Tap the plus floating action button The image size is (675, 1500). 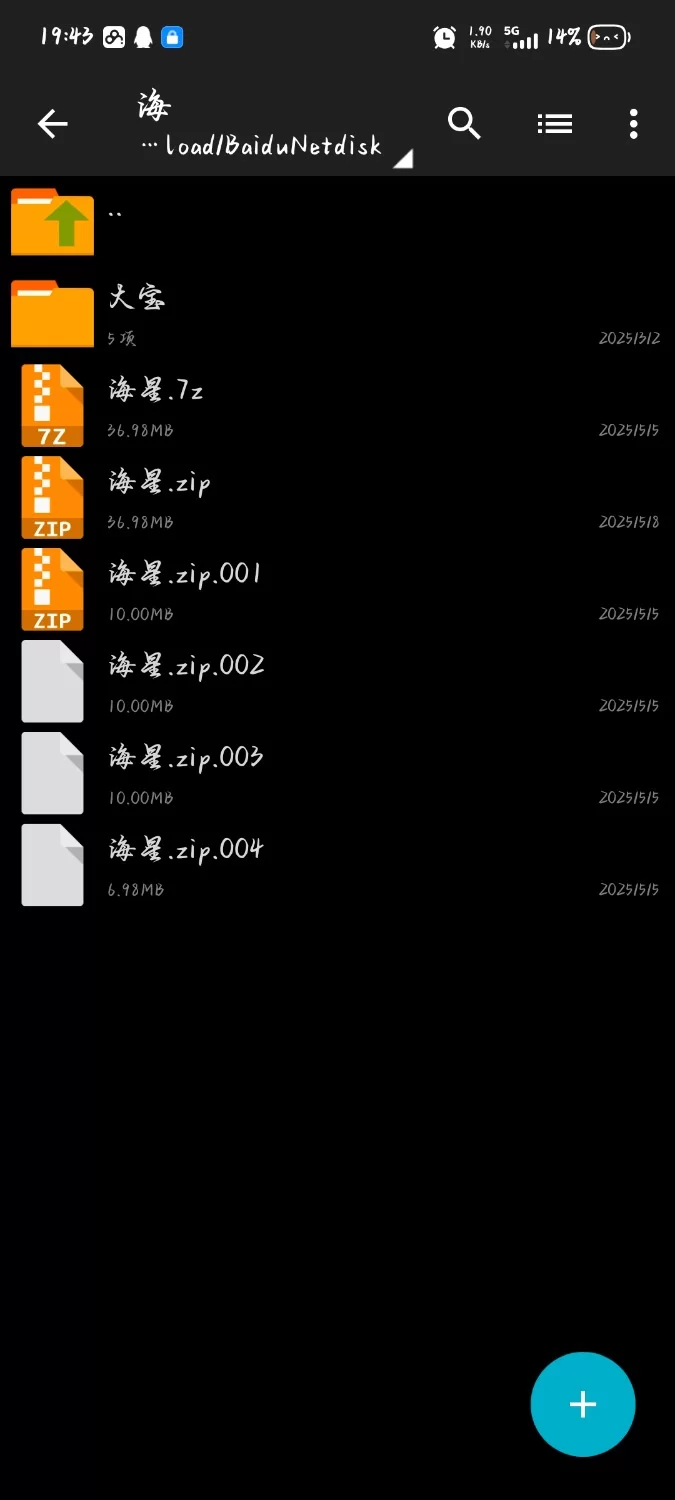(x=583, y=1404)
